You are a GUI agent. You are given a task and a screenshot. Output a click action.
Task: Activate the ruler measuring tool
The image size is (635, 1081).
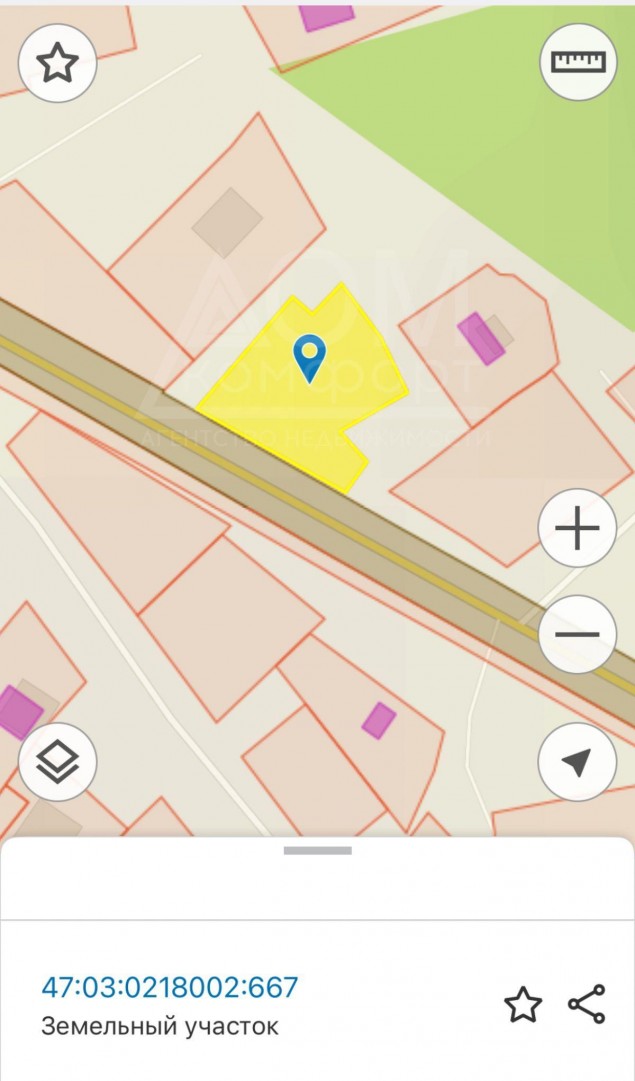(578, 62)
